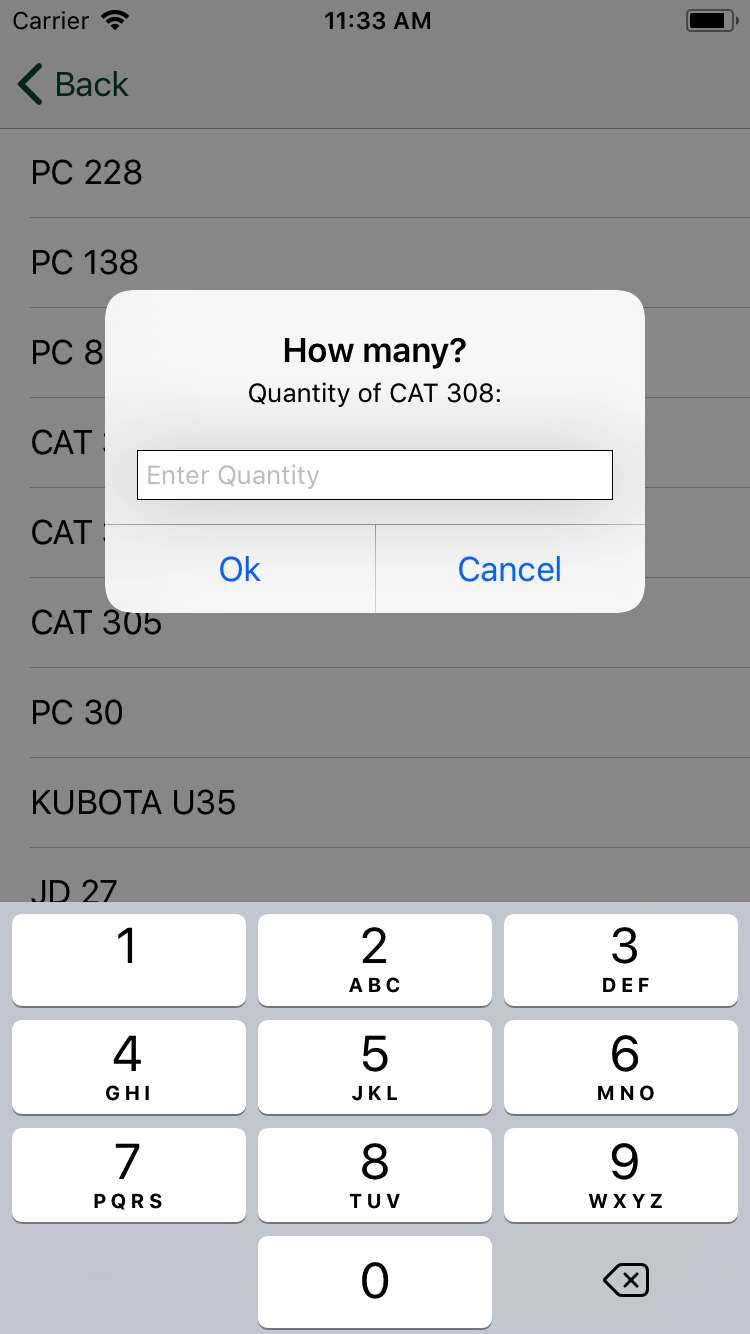750x1334 pixels.
Task: Tap the 5 key on the keypad
Action: [375, 1067]
